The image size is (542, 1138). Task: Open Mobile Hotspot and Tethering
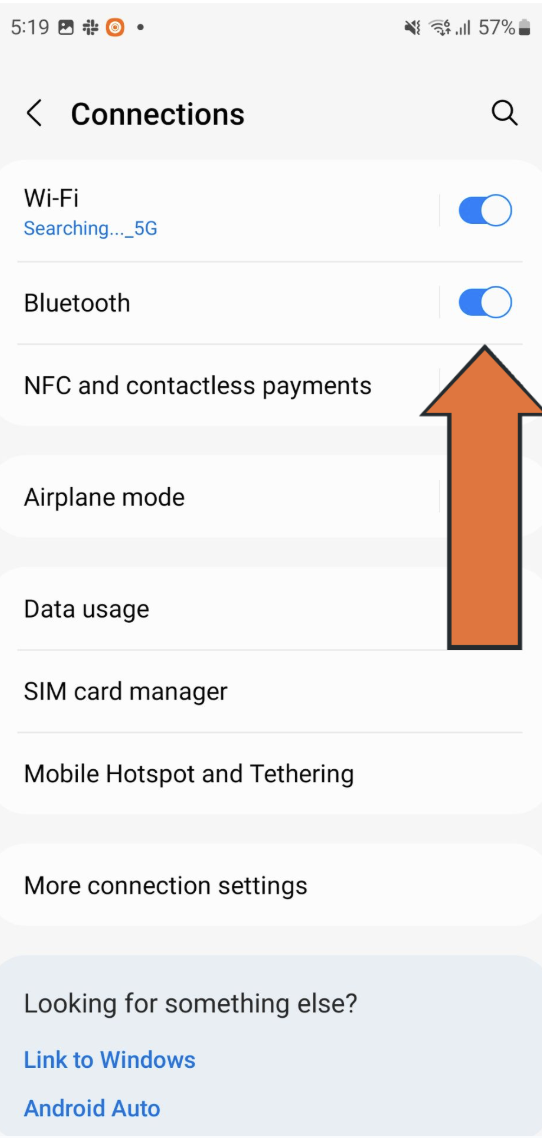[x=271, y=774]
